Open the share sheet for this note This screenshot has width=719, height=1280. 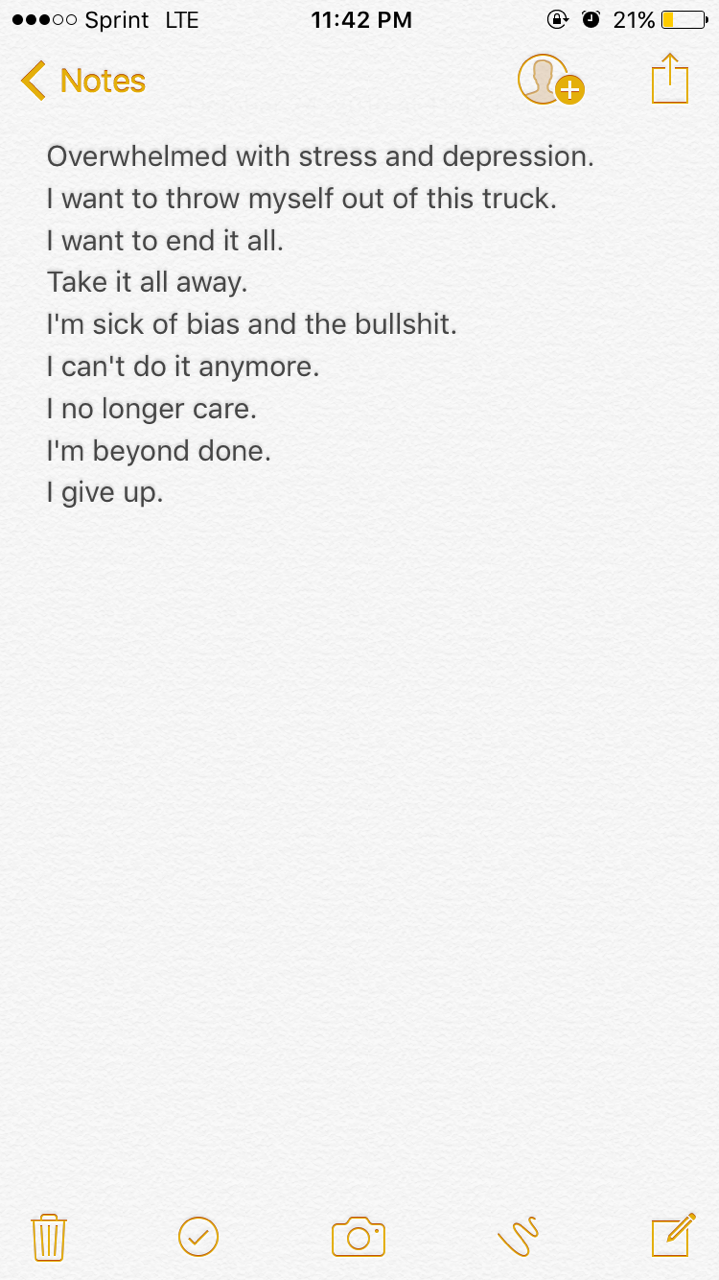[670, 78]
